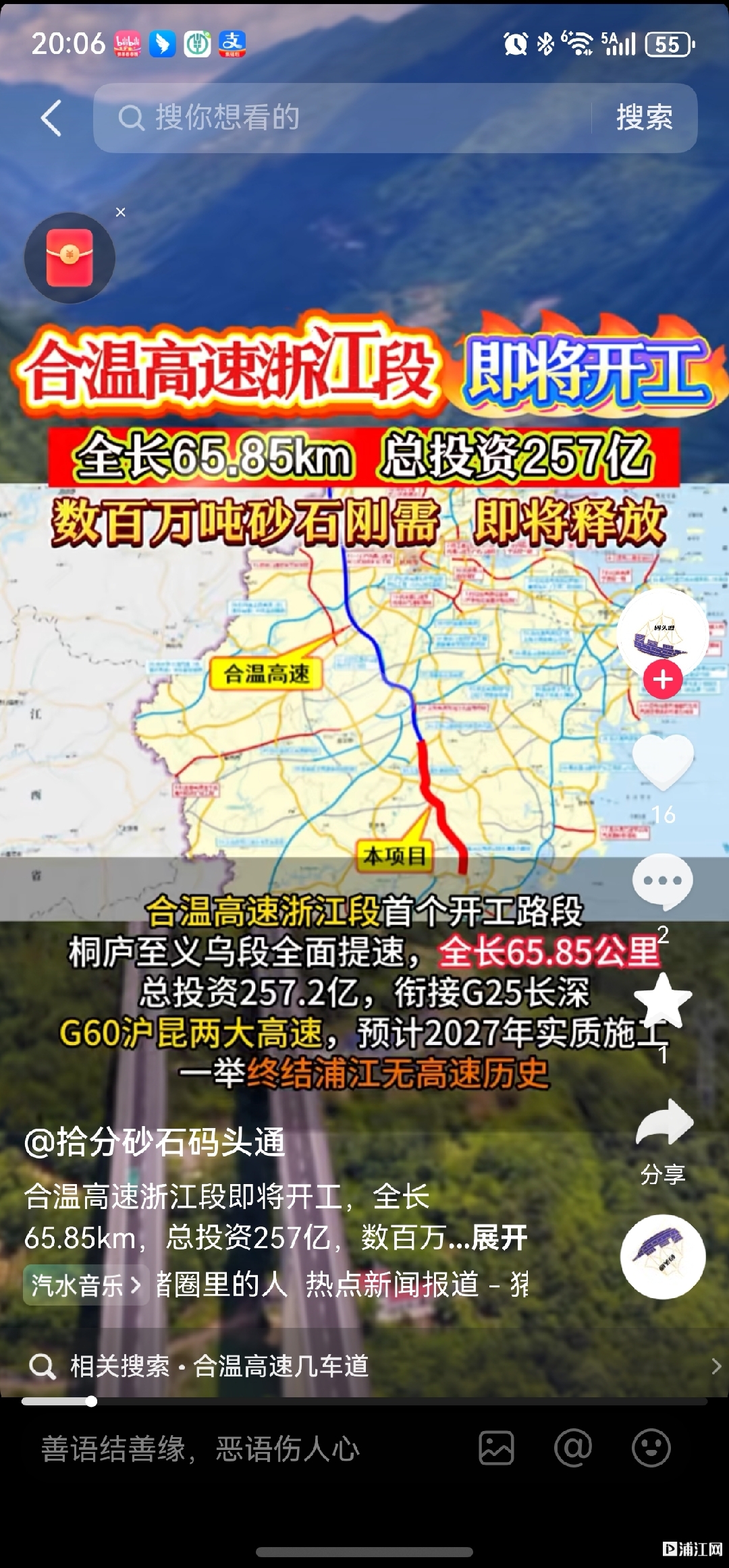Dismiss the red envelope widget
The height and width of the screenshot is (1568, 729).
[x=121, y=212]
